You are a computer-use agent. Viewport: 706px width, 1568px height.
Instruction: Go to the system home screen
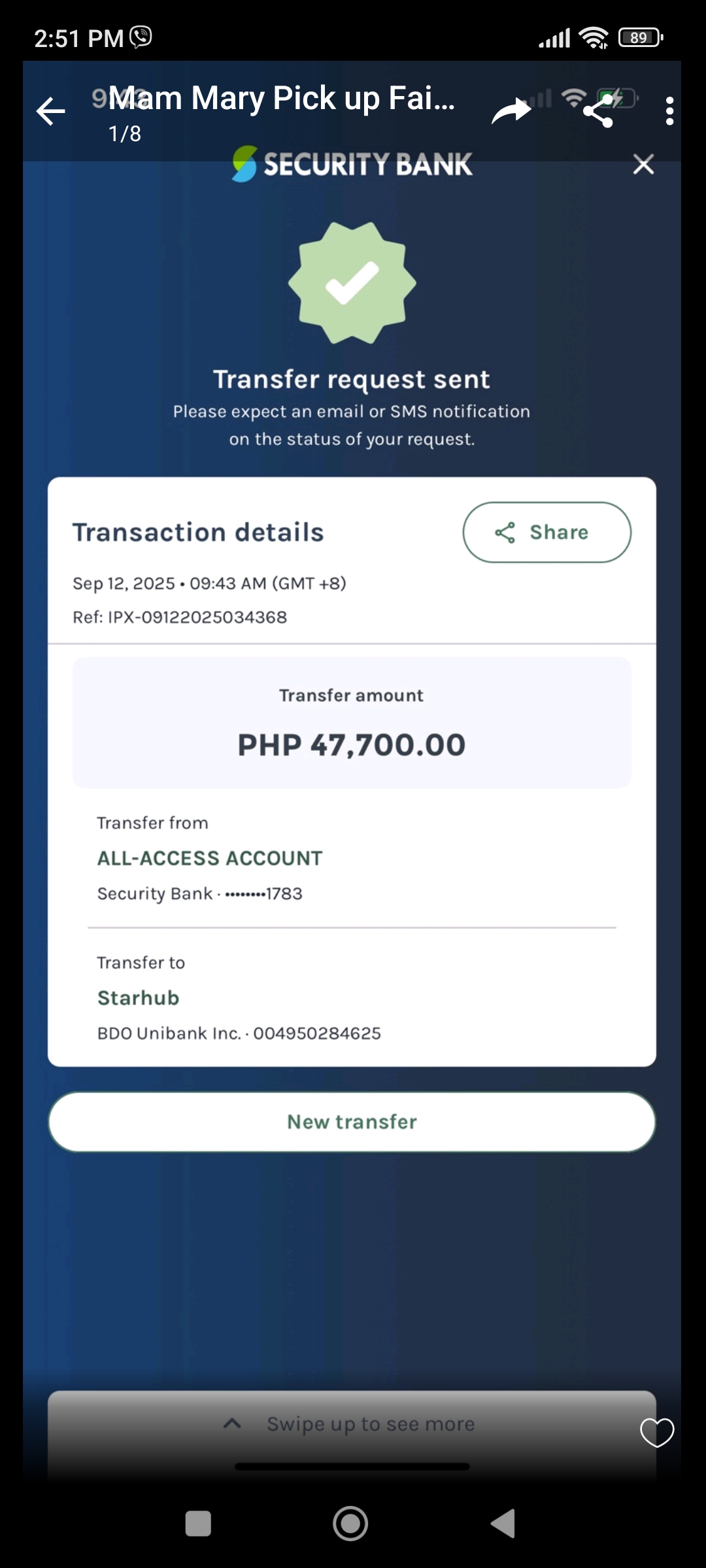coord(351,1524)
